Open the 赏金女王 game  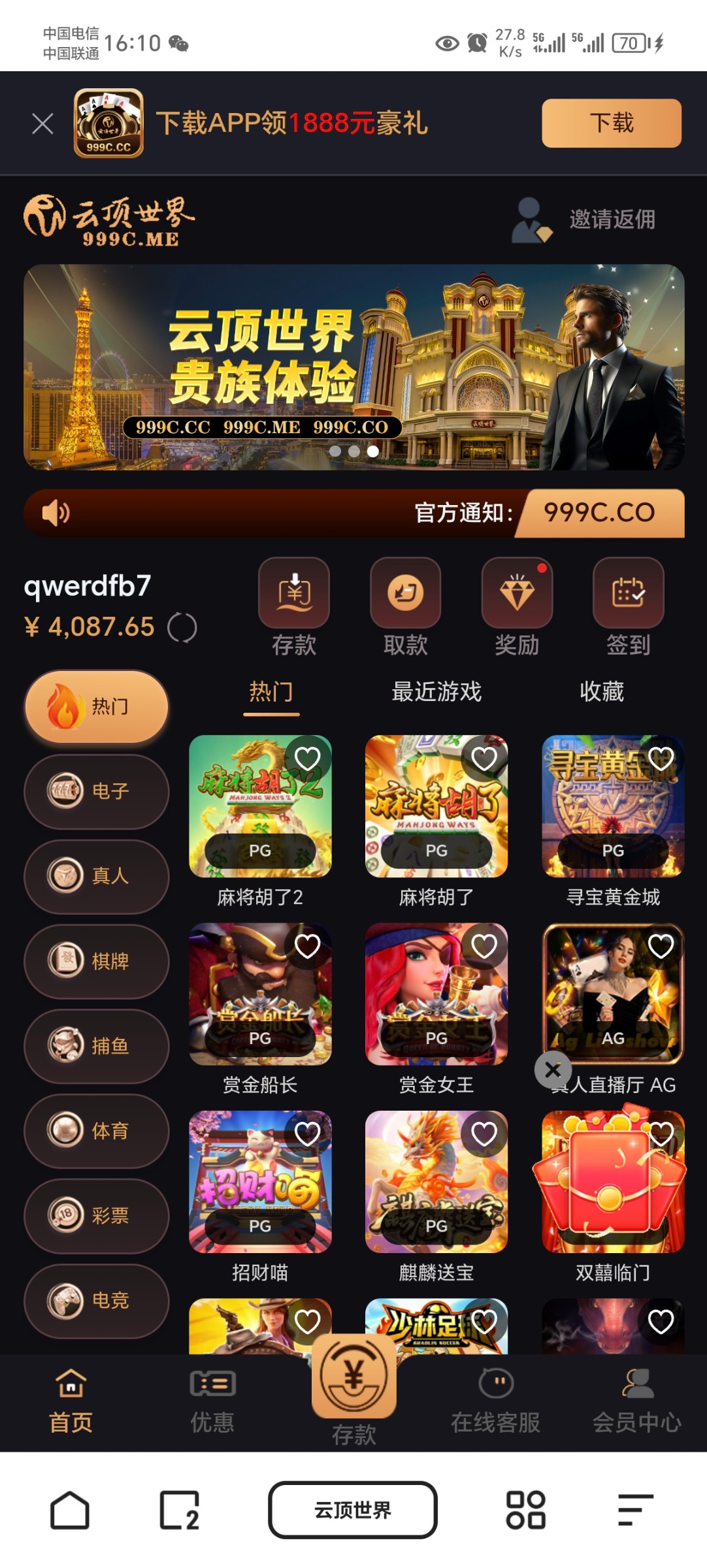pos(436,994)
